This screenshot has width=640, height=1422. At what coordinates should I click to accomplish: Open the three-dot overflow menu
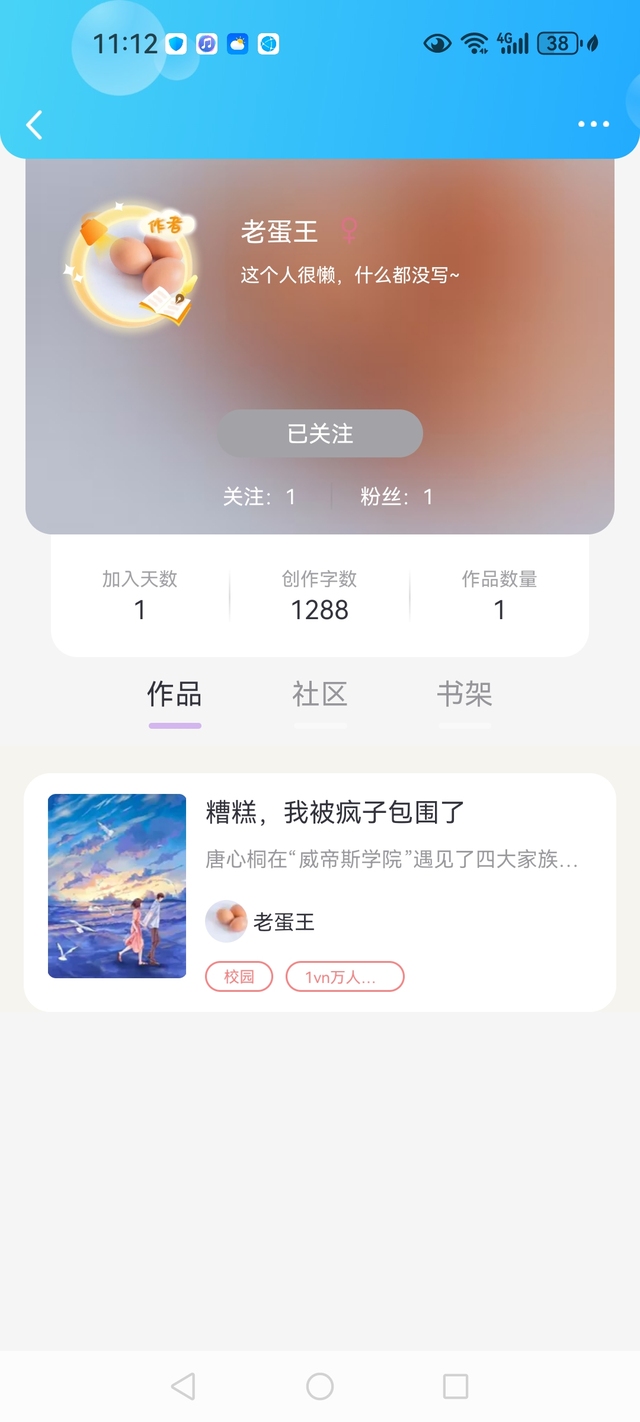pos(593,125)
